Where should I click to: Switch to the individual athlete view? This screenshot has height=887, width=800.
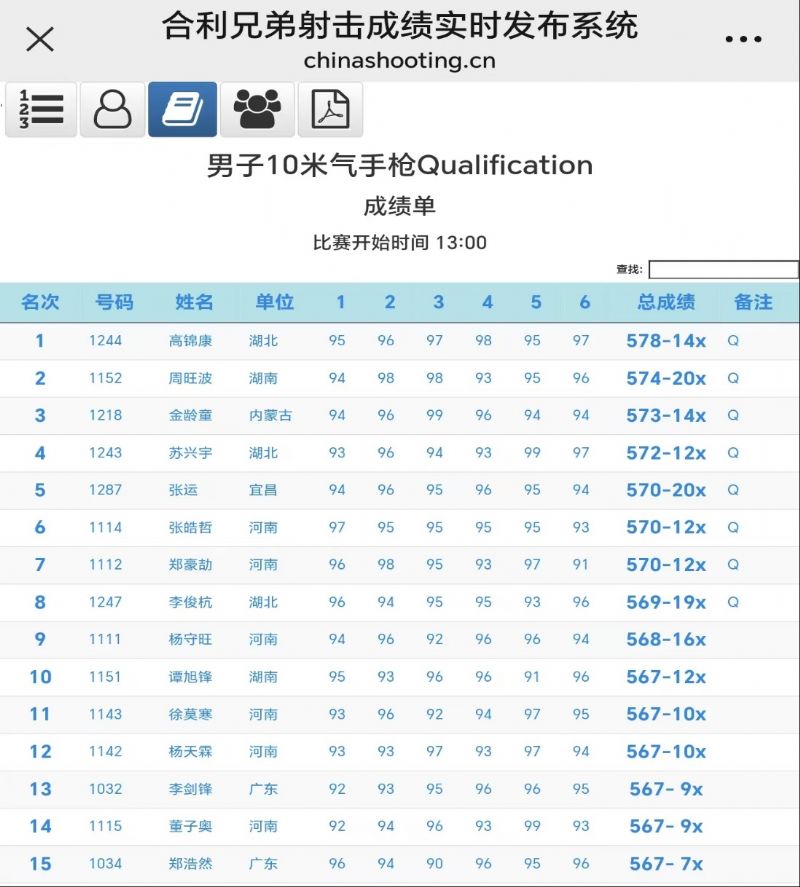click(112, 109)
